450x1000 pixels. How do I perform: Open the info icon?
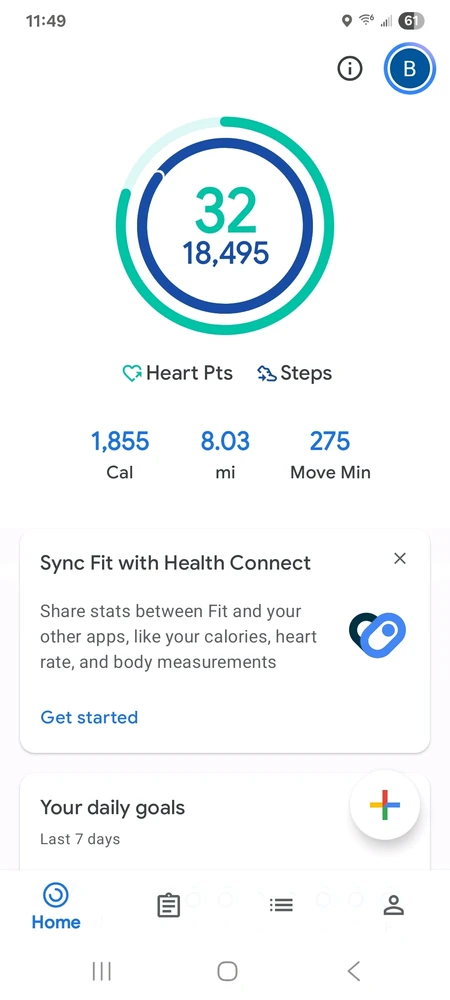(349, 68)
